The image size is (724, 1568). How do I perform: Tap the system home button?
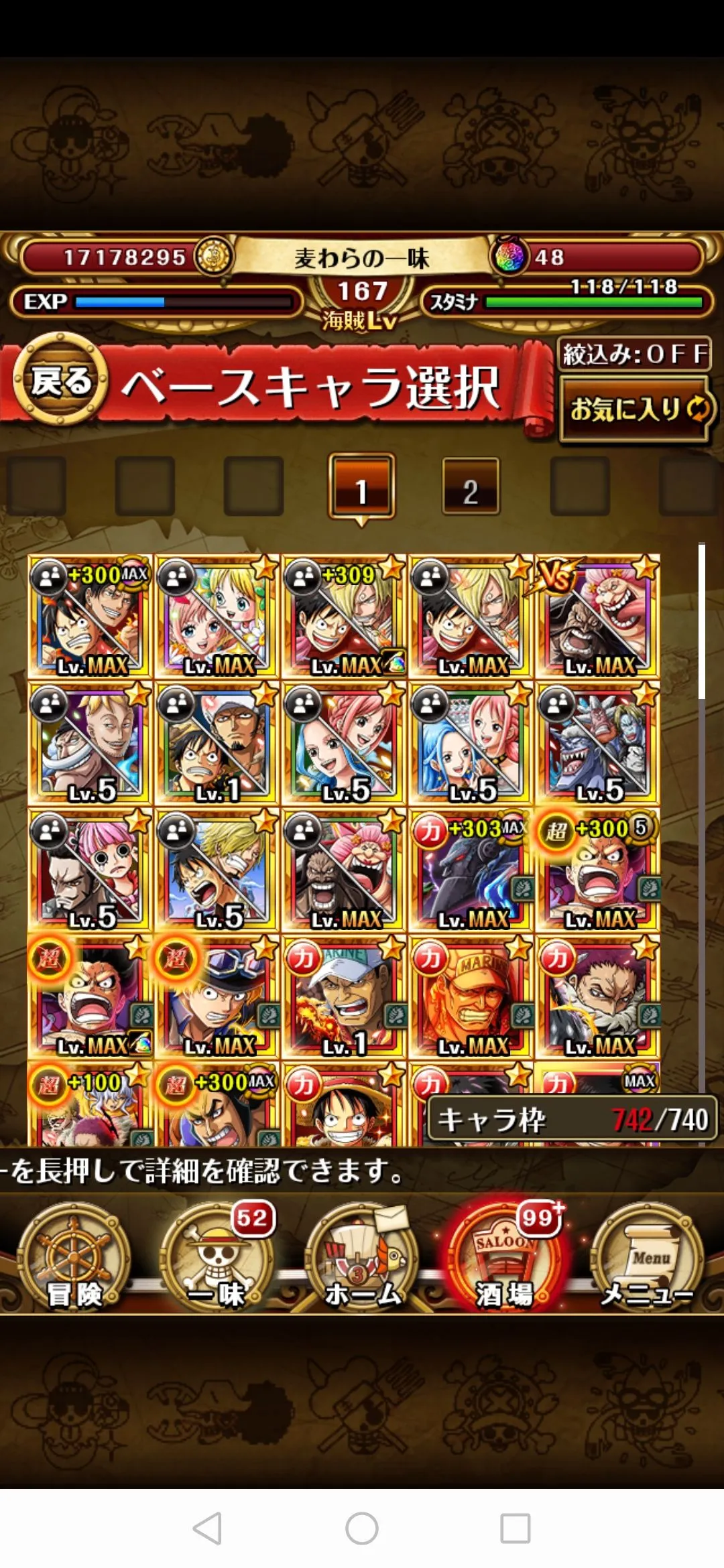point(362,1528)
